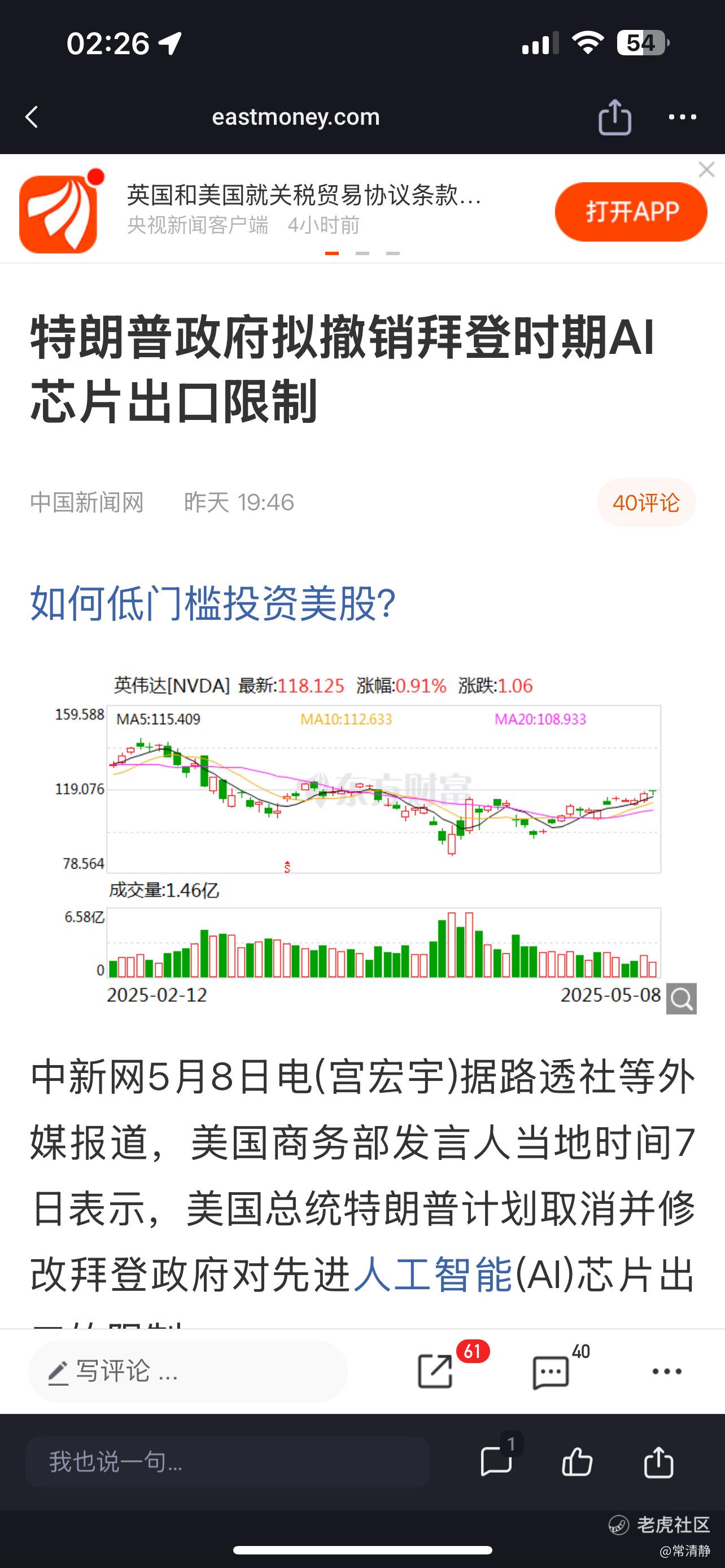
Task: Tap the 写评论 comment field
Action: point(187,1372)
